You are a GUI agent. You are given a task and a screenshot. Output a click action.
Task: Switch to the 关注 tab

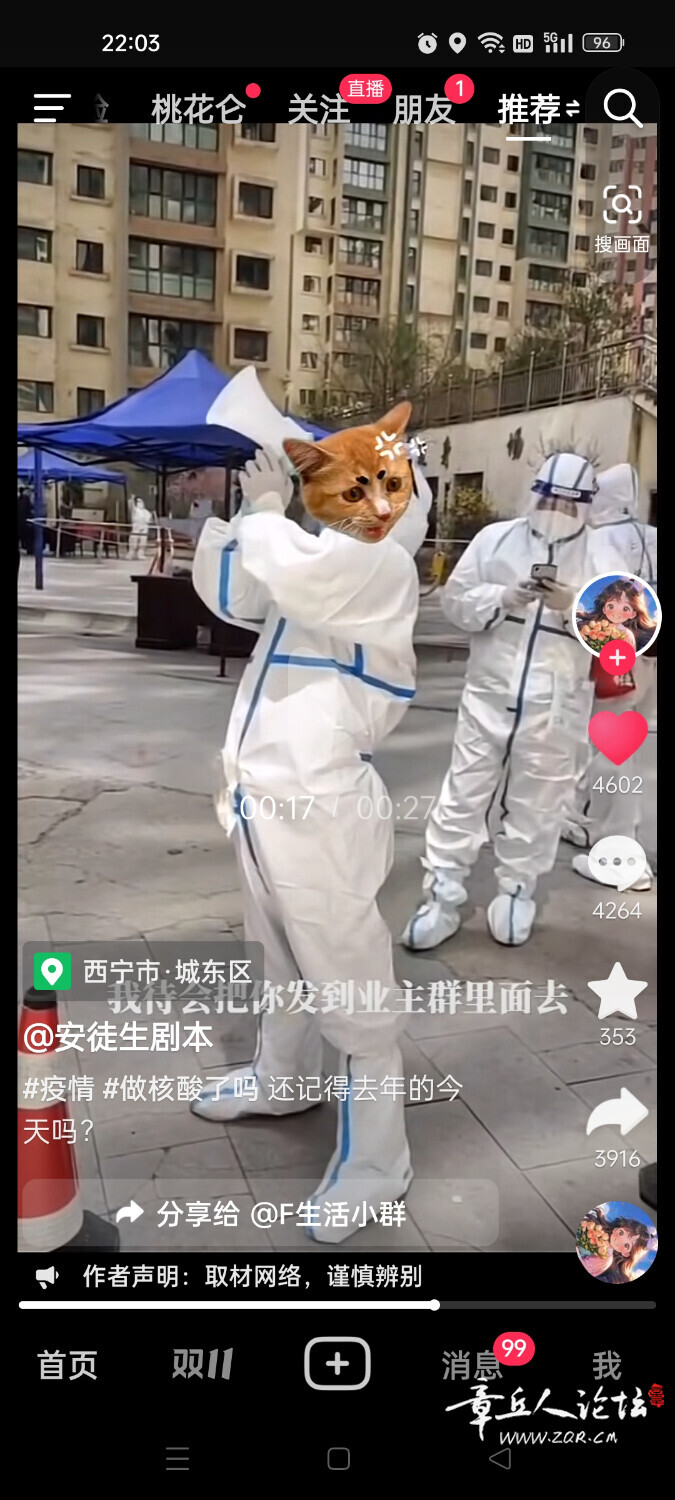(x=319, y=110)
